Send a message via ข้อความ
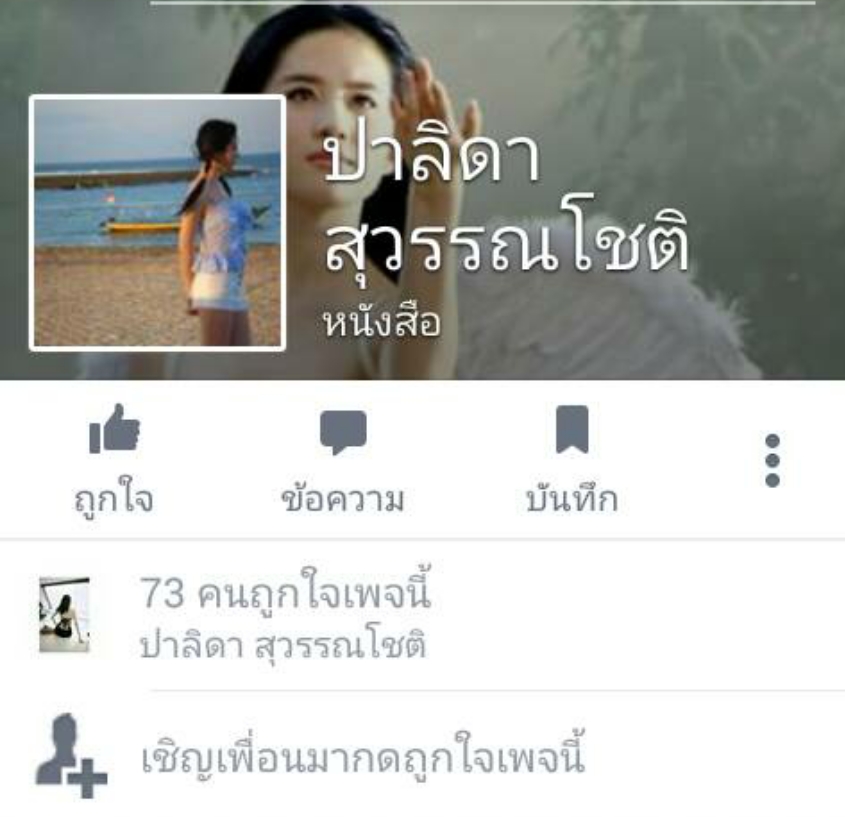The image size is (845, 817). pyautogui.click(x=342, y=457)
